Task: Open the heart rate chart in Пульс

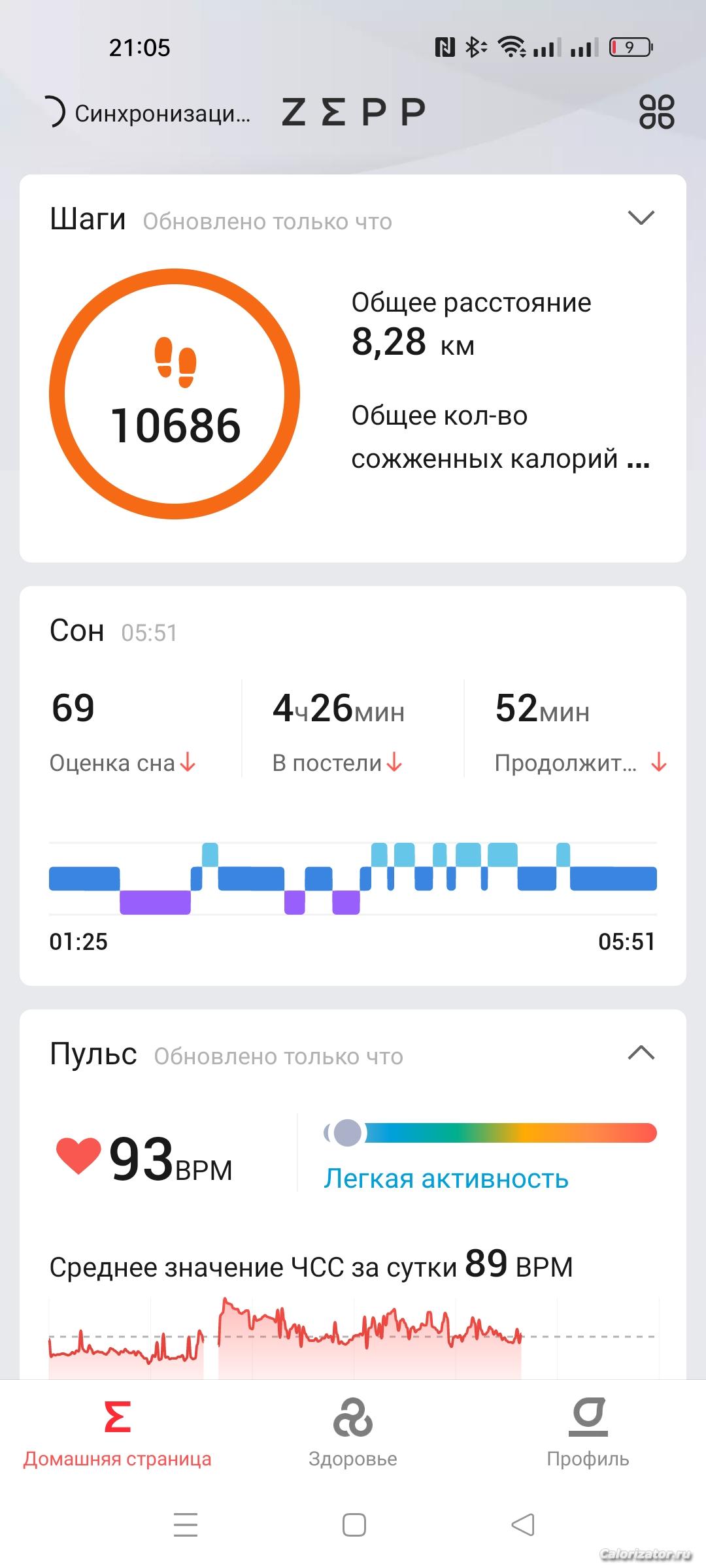Action: click(353, 1336)
